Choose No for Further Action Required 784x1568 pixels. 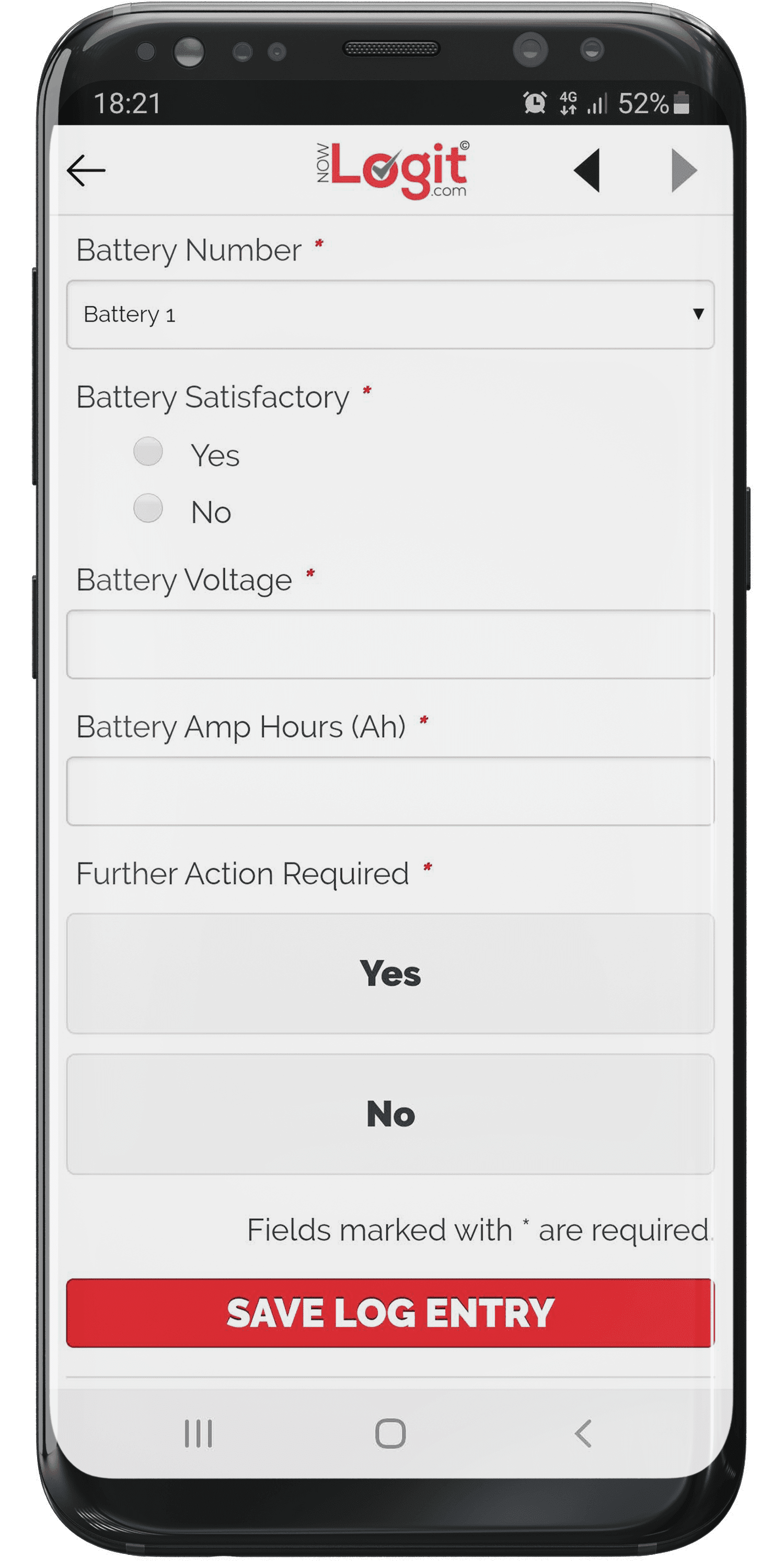click(390, 1114)
